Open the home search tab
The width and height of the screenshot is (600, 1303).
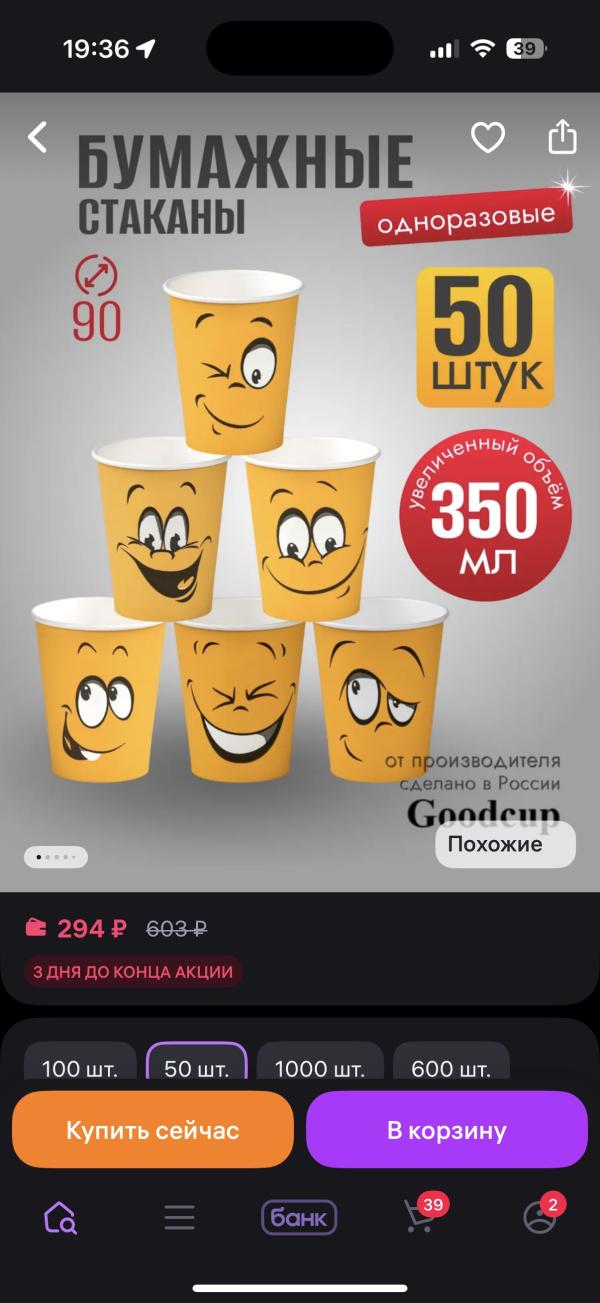tap(60, 1217)
